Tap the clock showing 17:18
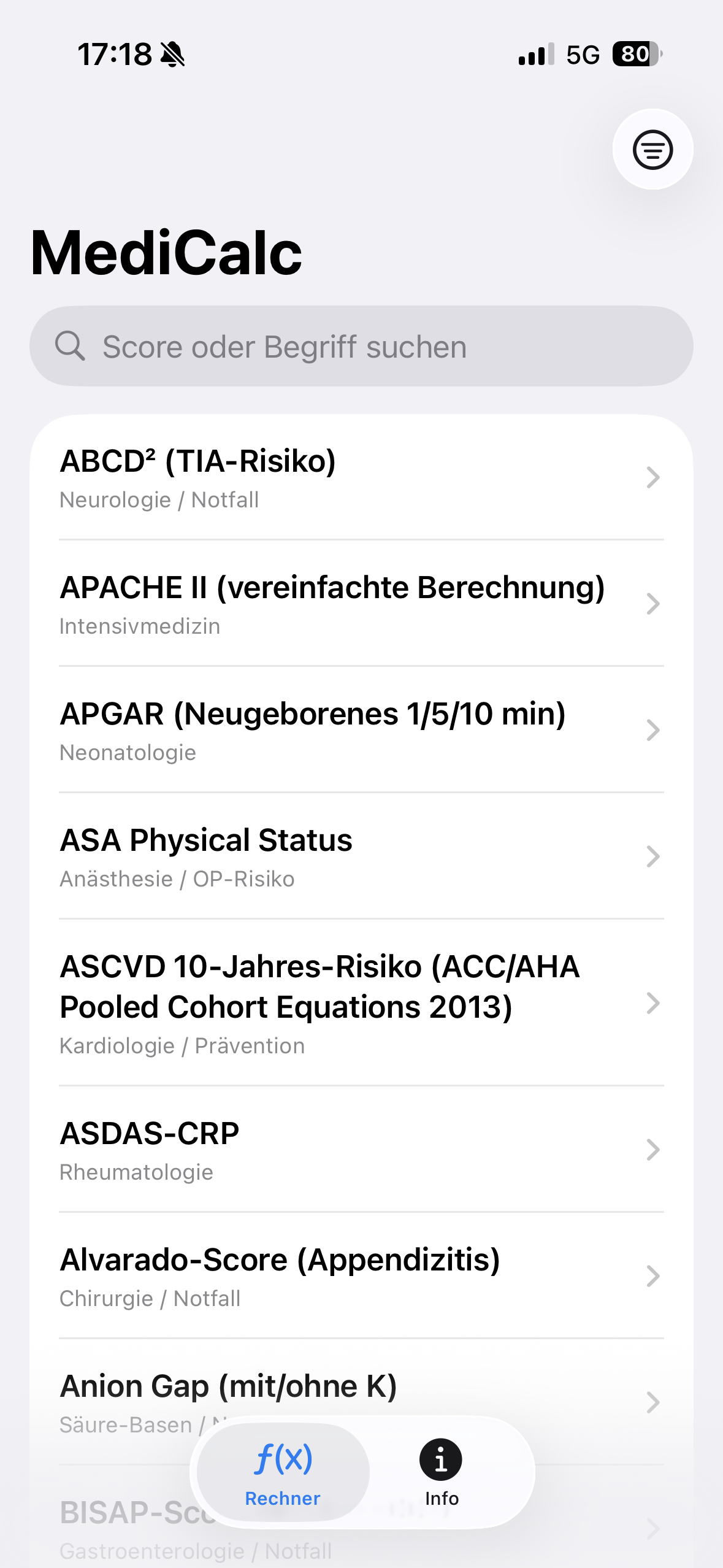The width and height of the screenshot is (723, 1568). (x=115, y=54)
